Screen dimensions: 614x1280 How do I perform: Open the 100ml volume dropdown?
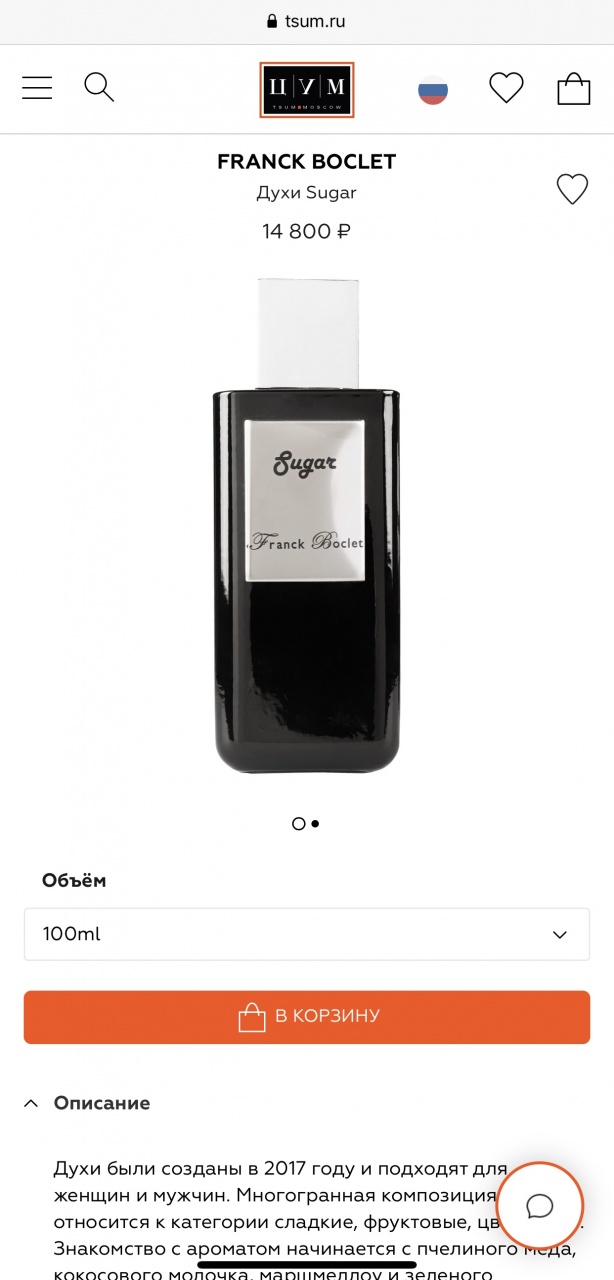pos(306,934)
